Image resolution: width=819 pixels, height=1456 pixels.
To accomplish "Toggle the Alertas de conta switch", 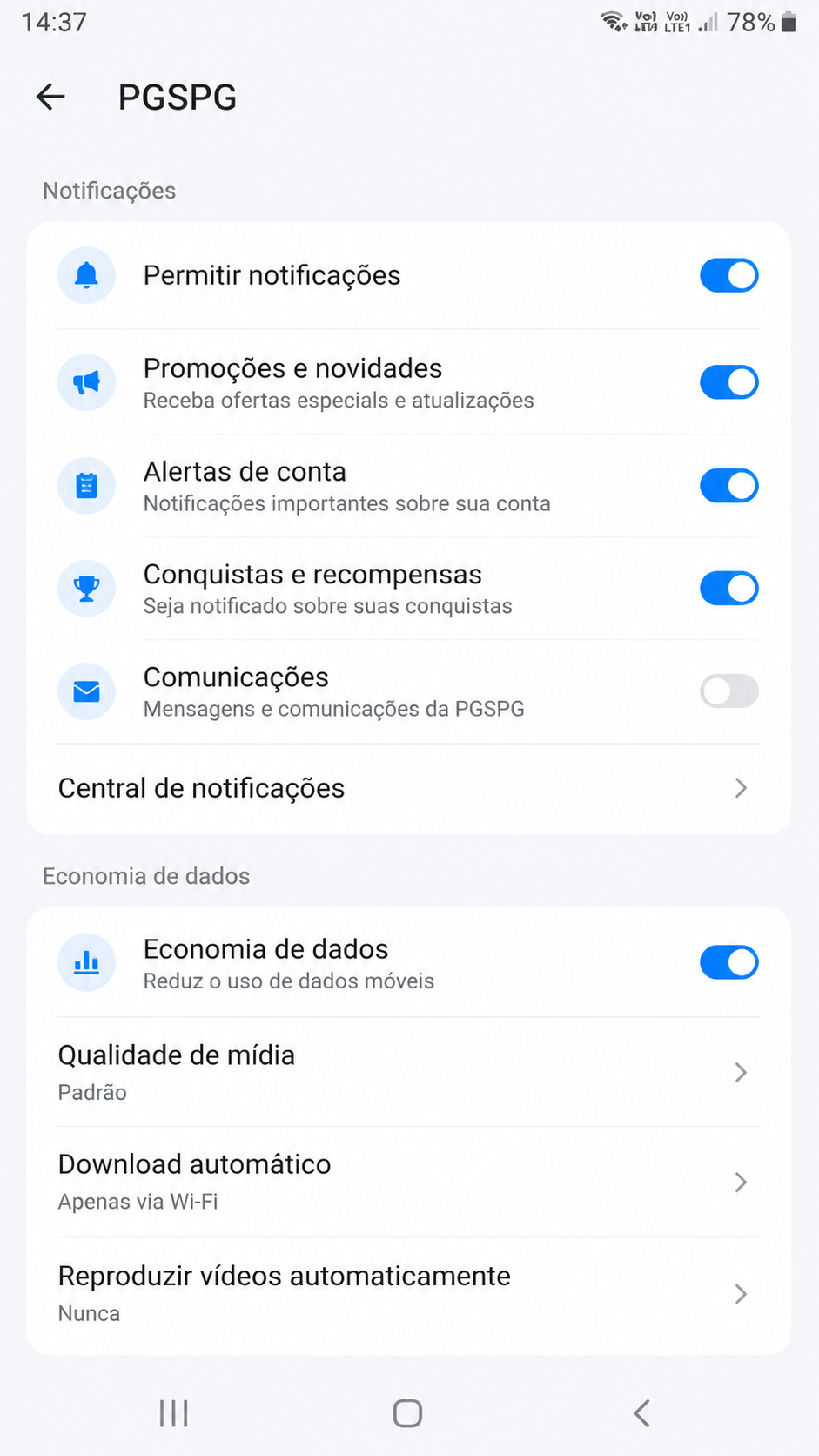I will [x=728, y=486].
